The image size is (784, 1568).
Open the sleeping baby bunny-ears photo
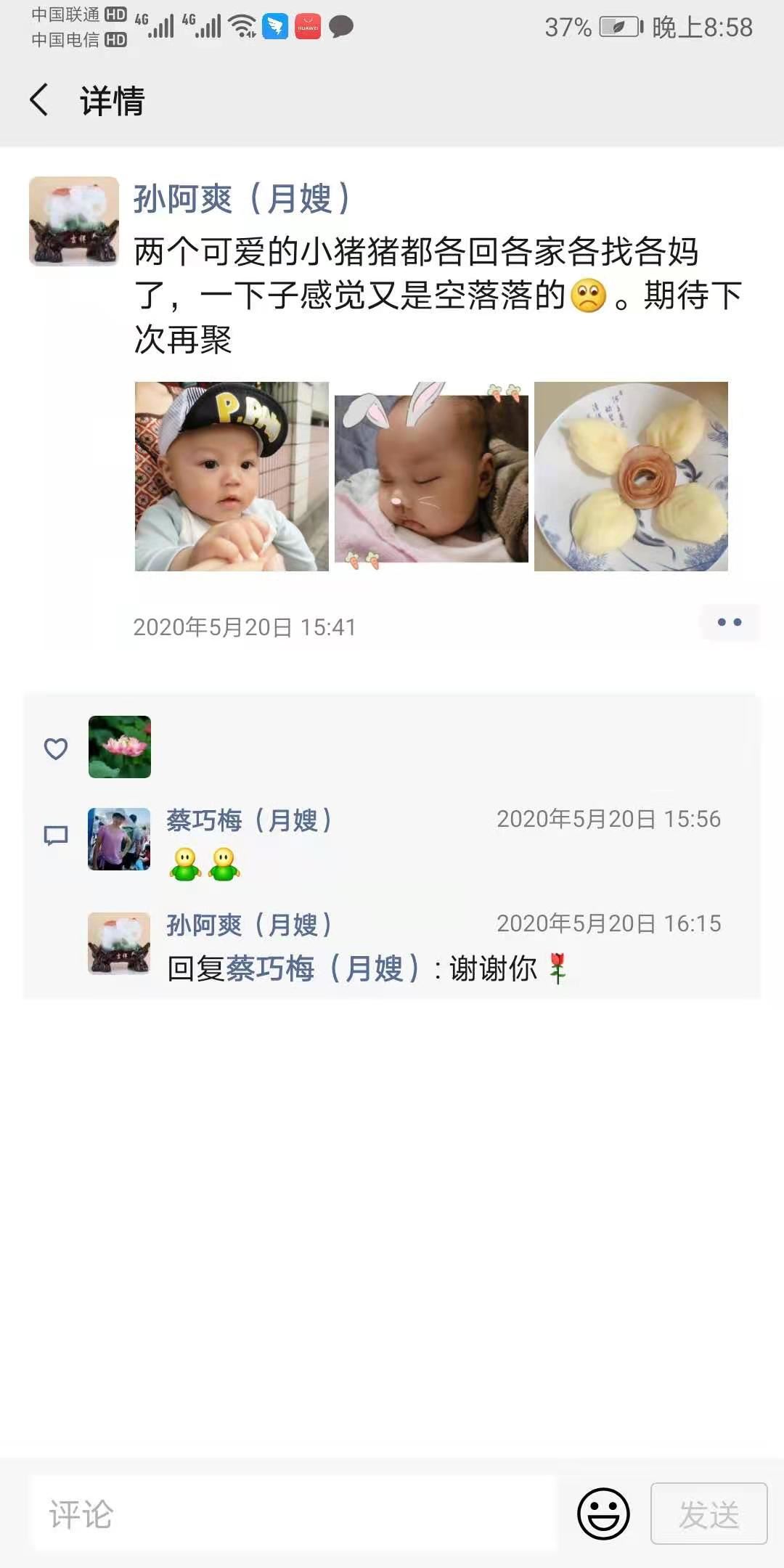point(431,476)
